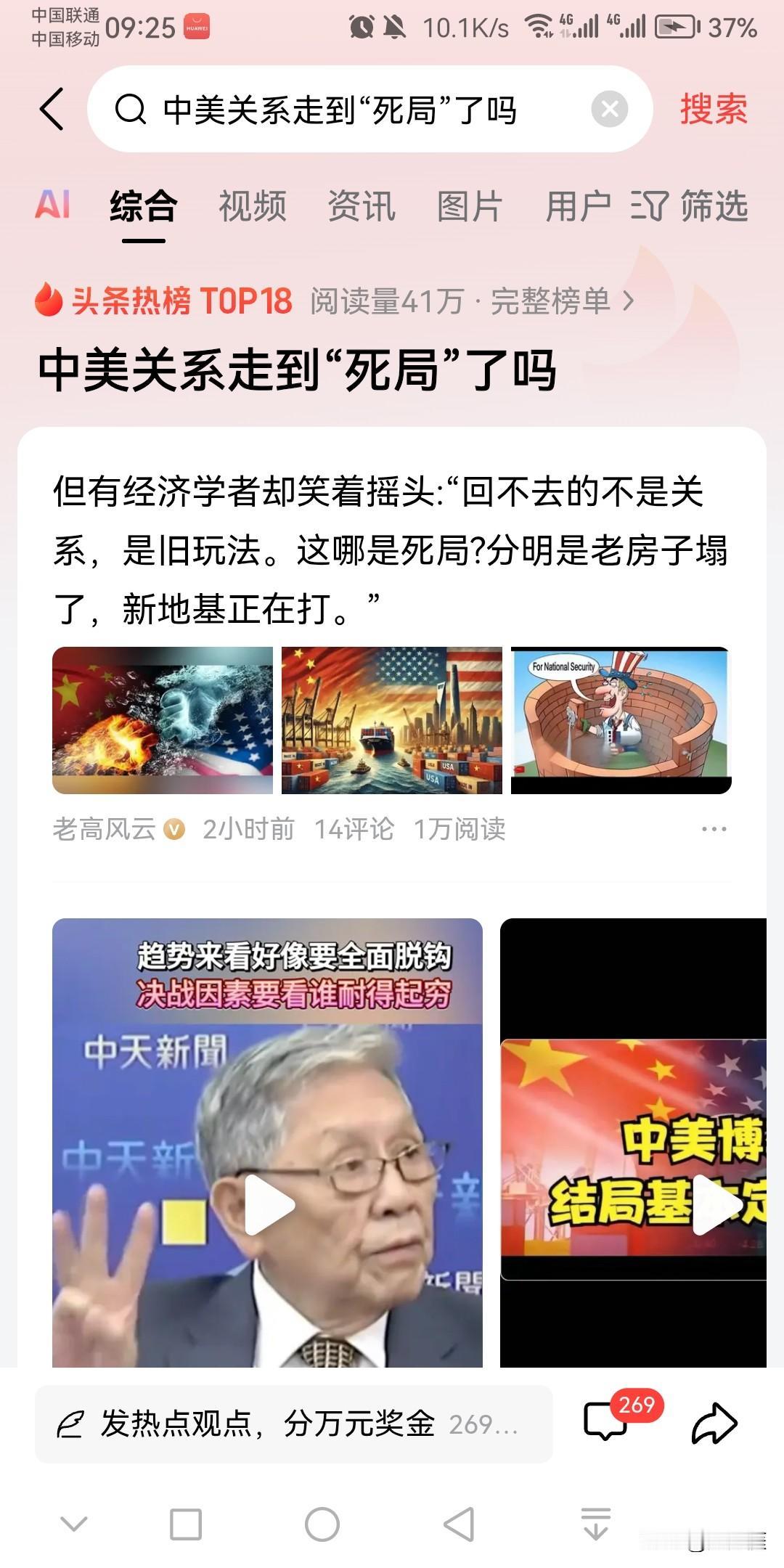Open the article about 经济学者 opinion
Screen dimensions: 784x1568
coord(391,550)
